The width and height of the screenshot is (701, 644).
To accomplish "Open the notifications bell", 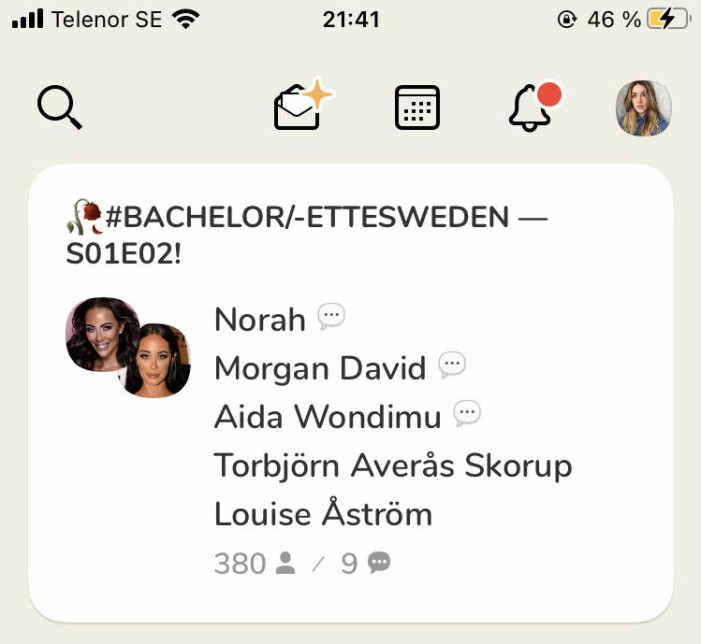I will pyautogui.click(x=532, y=108).
